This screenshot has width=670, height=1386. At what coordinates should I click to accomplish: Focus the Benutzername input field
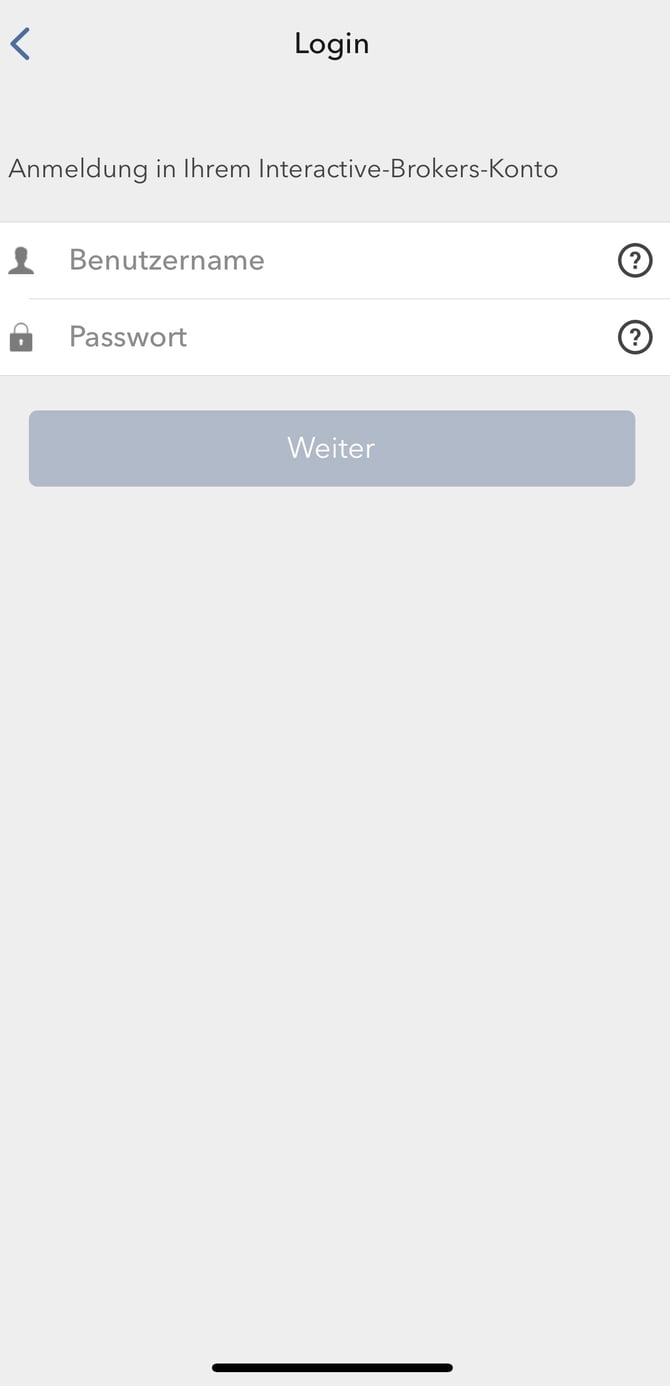click(330, 260)
